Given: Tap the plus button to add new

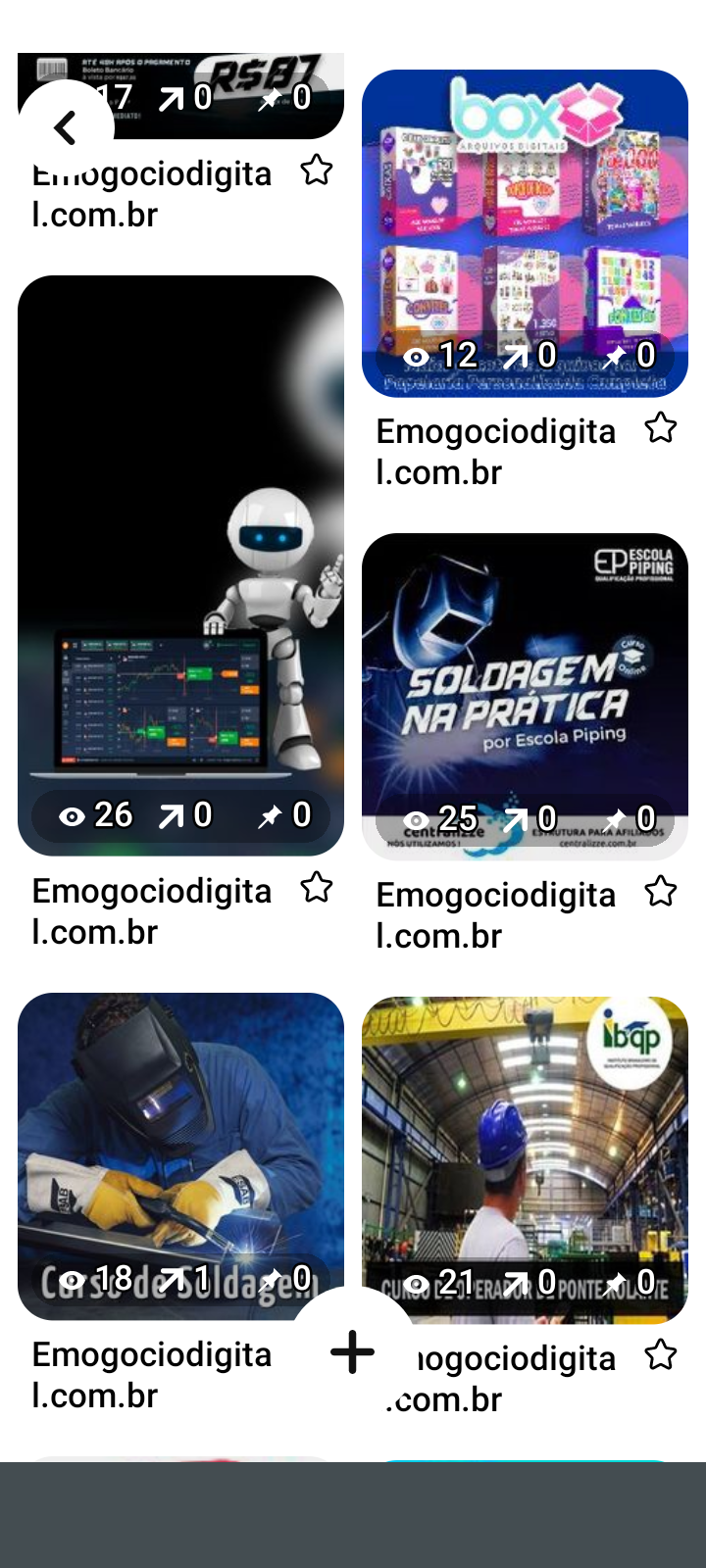Looking at the screenshot, I should 353,1352.
